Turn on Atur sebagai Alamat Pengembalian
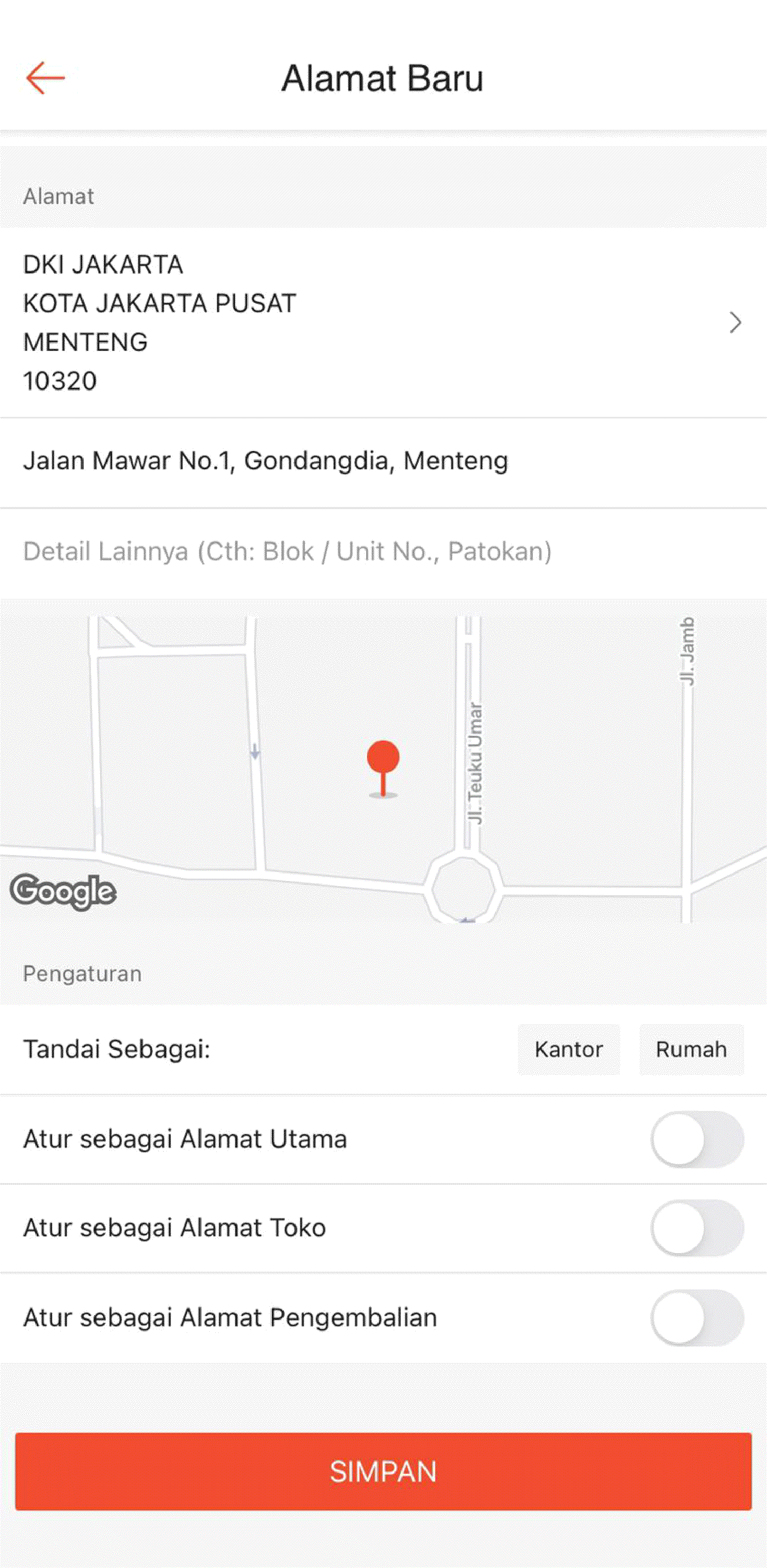The width and height of the screenshot is (767, 1568). 697,1317
